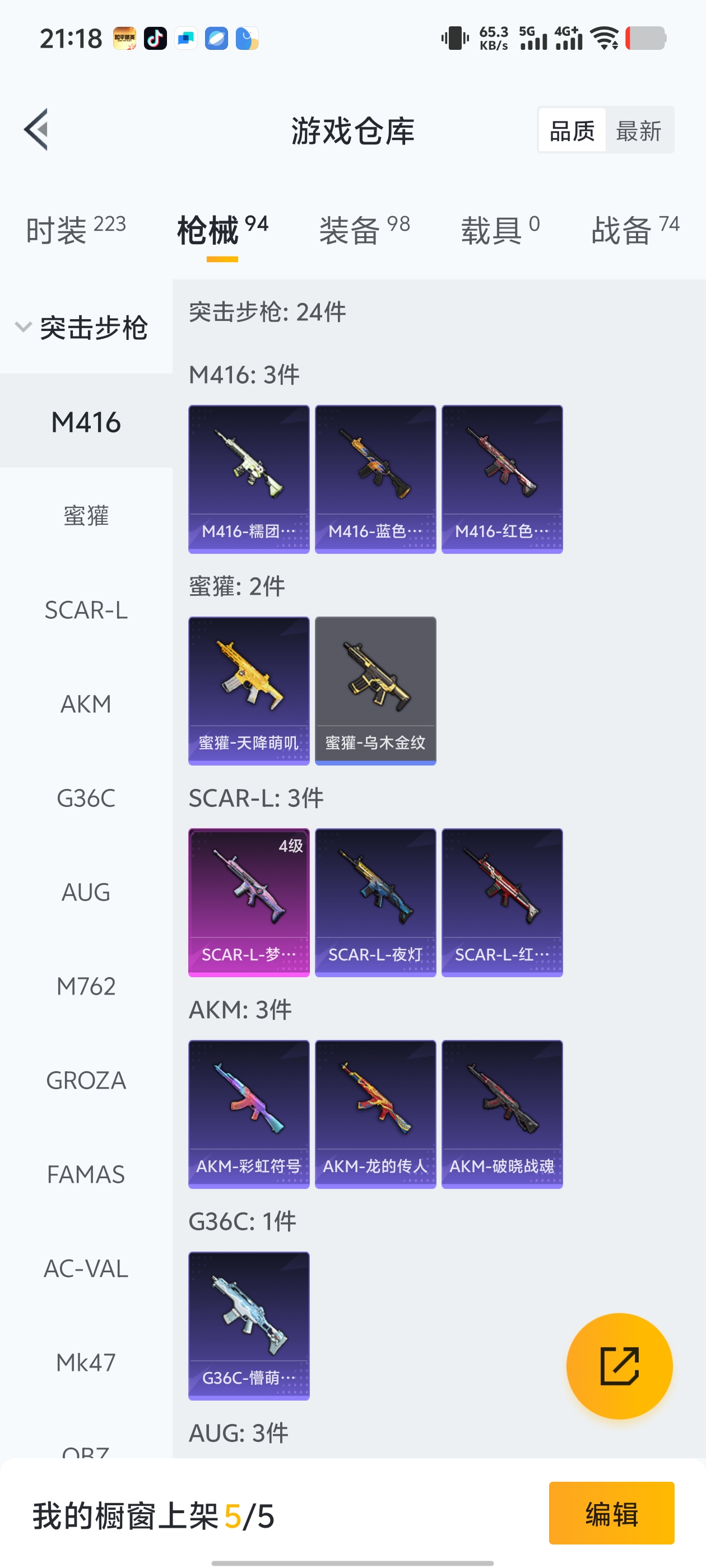
Task: Jump to SCAR-L in the side list
Action: pyautogui.click(x=86, y=610)
